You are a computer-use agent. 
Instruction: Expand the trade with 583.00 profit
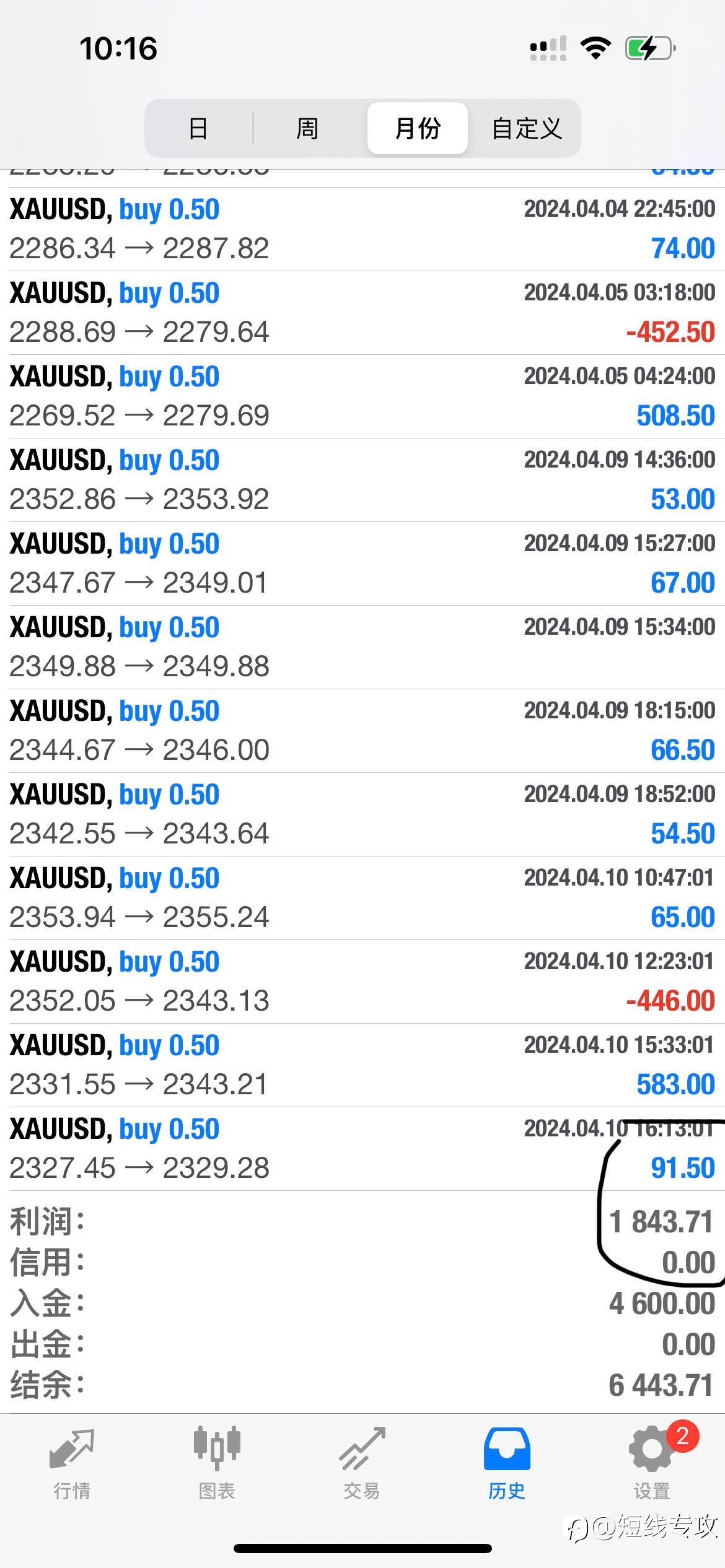pos(362,1065)
